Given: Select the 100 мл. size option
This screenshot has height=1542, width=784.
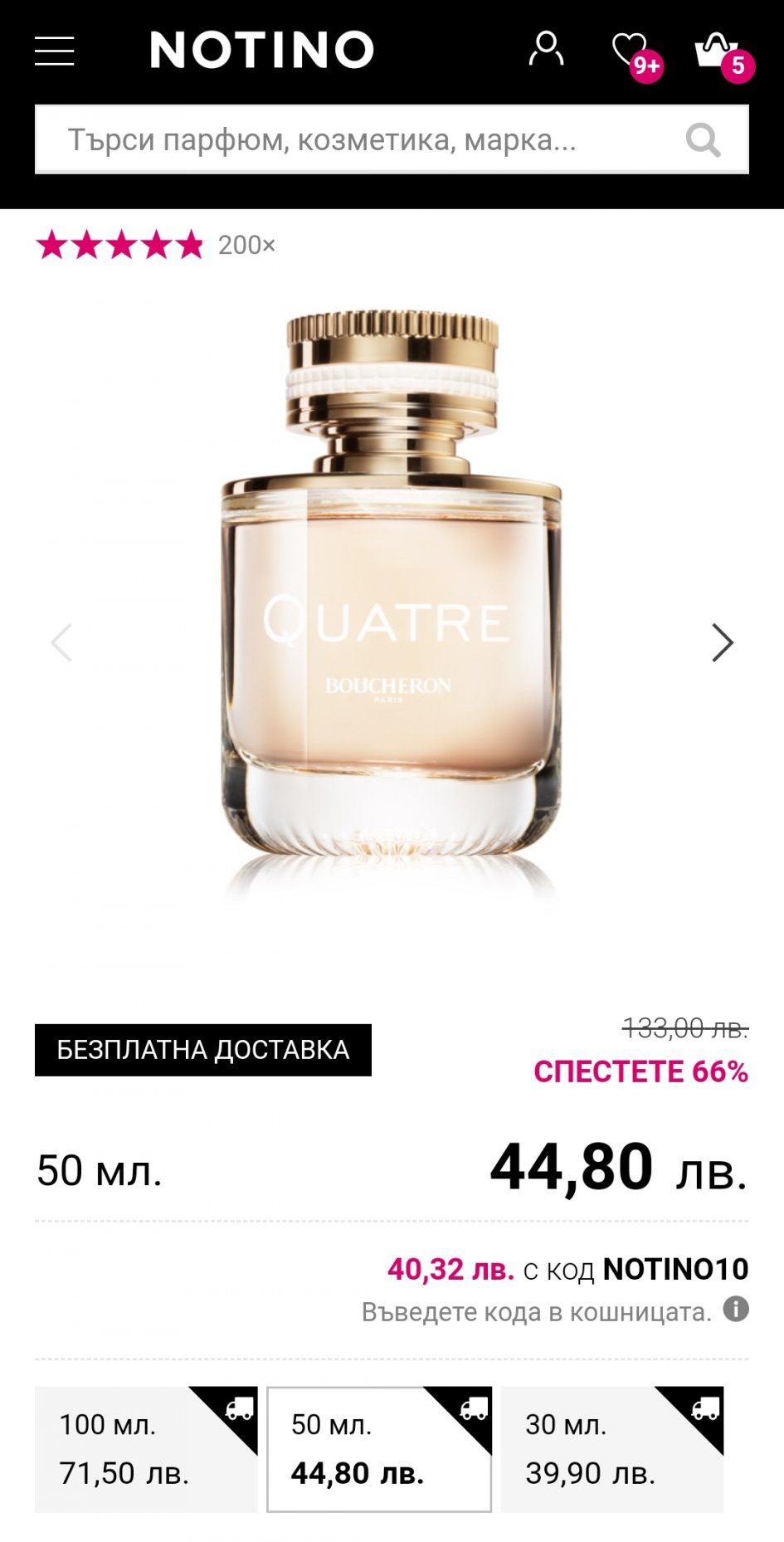Looking at the screenshot, I should tap(146, 1448).
